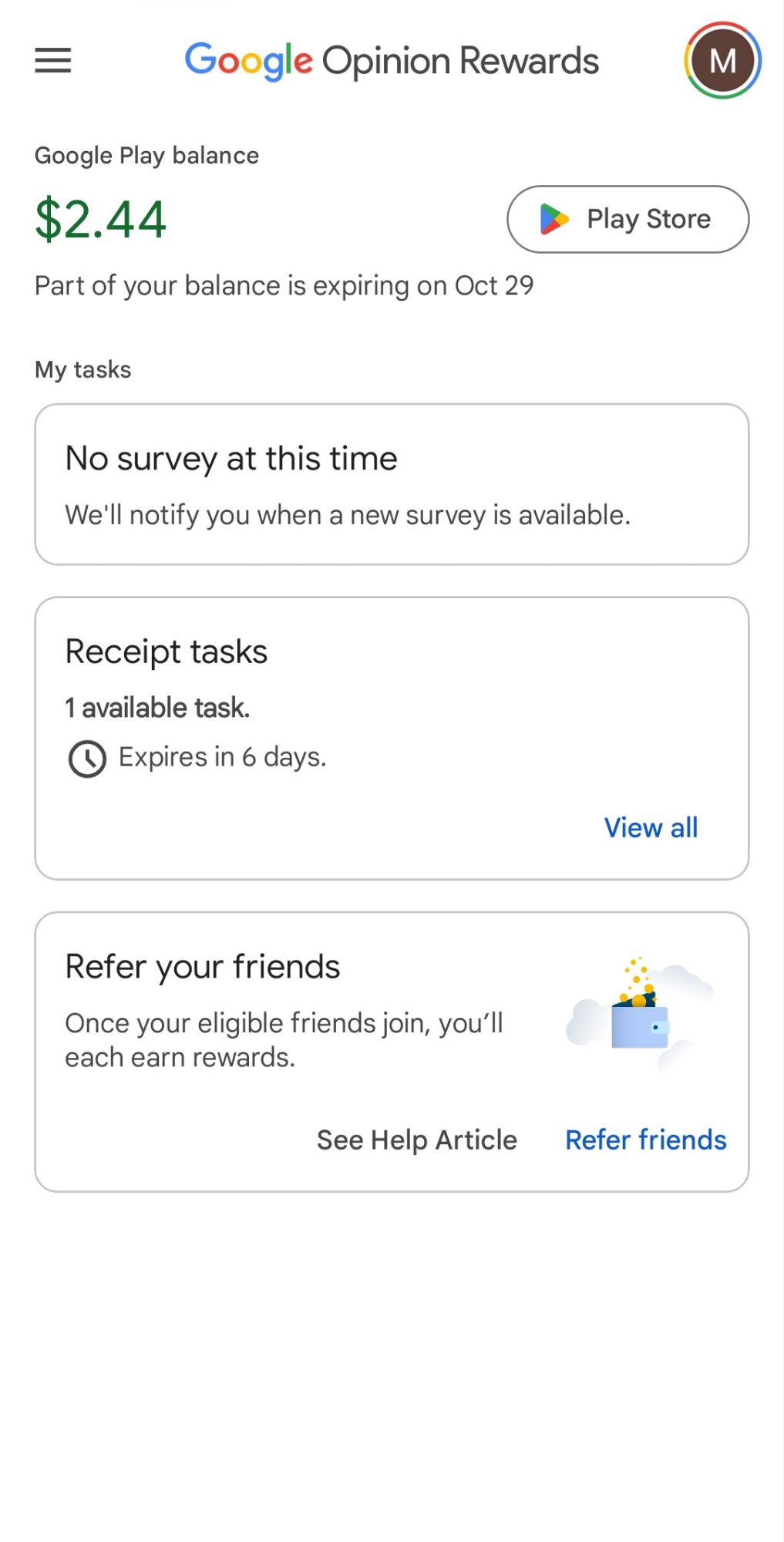This screenshot has width=784, height=1542.
Task: Select the Google Play balance label
Action: (146, 154)
